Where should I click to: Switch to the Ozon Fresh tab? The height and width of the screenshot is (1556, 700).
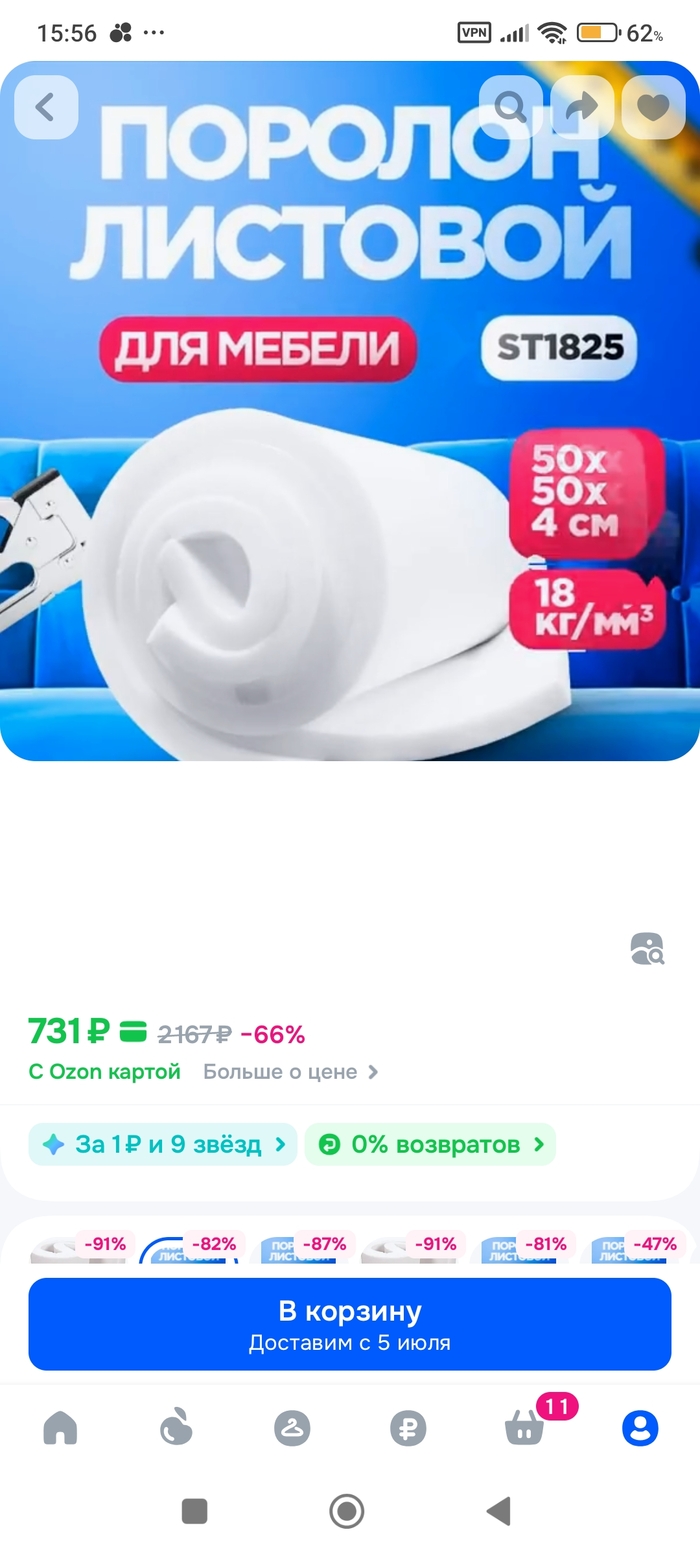176,1428
